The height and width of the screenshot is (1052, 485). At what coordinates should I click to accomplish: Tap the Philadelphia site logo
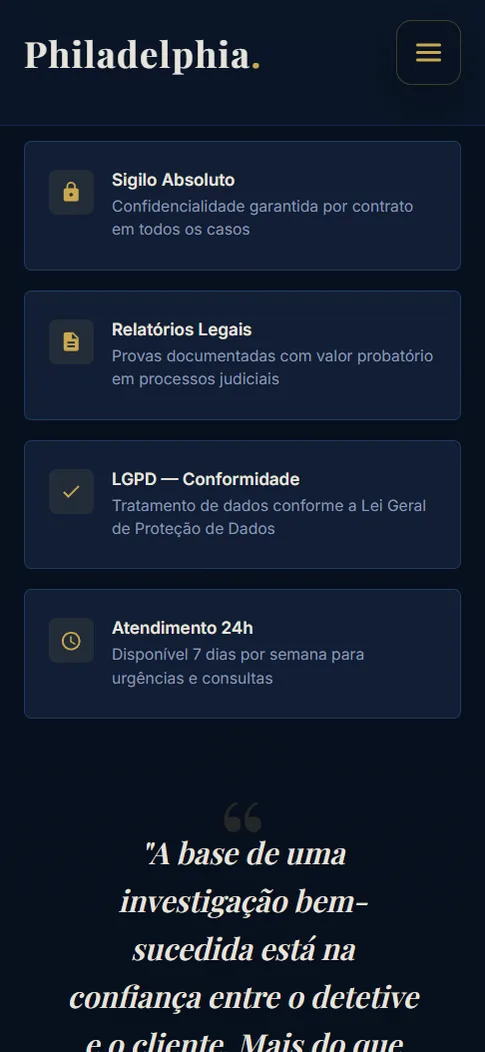pyautogui.click(x=142, y=55)
